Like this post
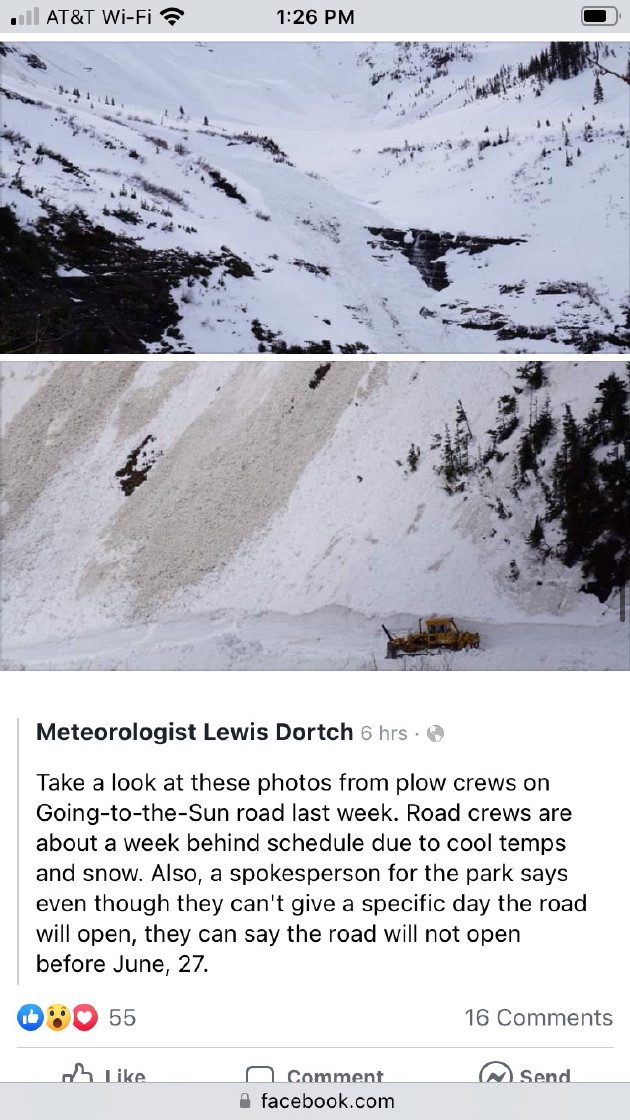 pos(104,1074)
